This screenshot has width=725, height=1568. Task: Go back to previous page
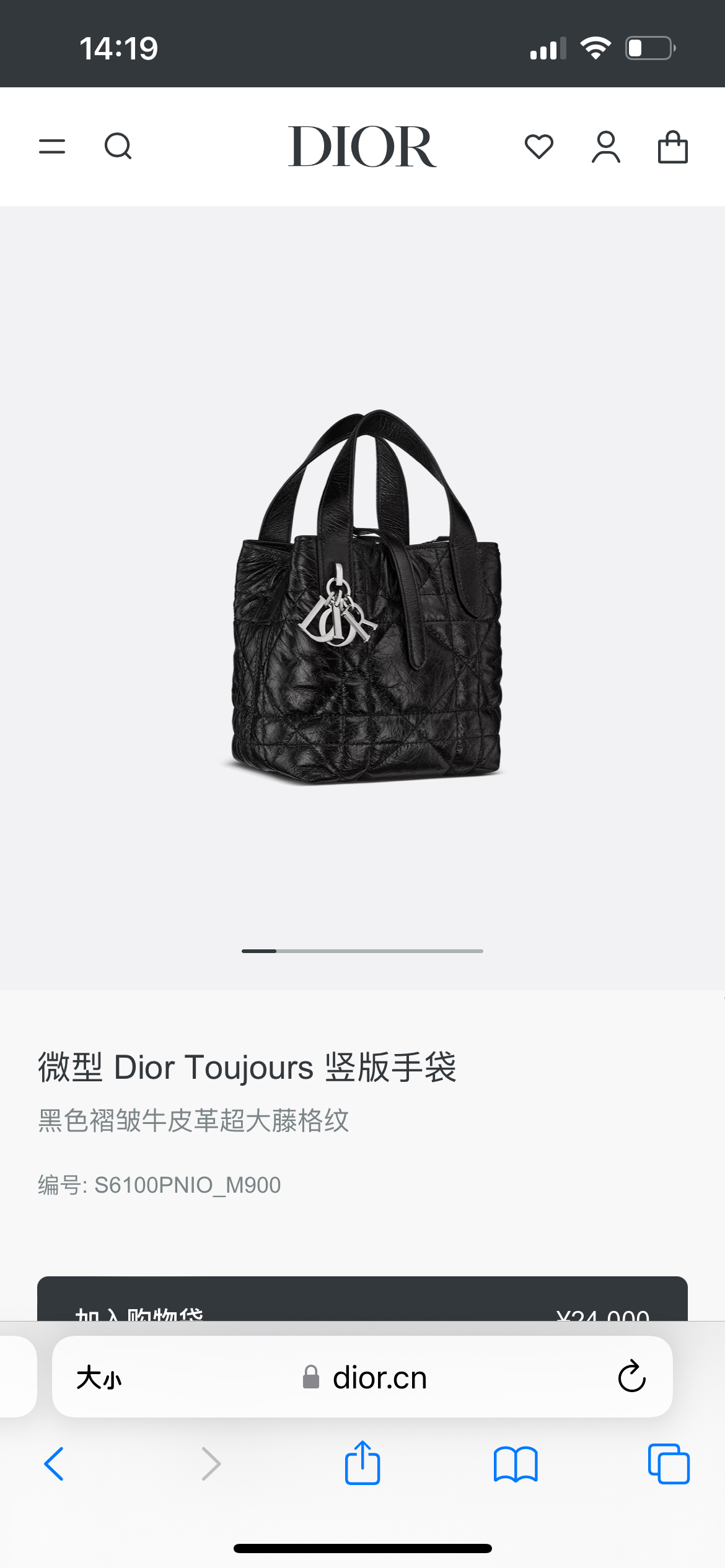[x=55, y=1464]
